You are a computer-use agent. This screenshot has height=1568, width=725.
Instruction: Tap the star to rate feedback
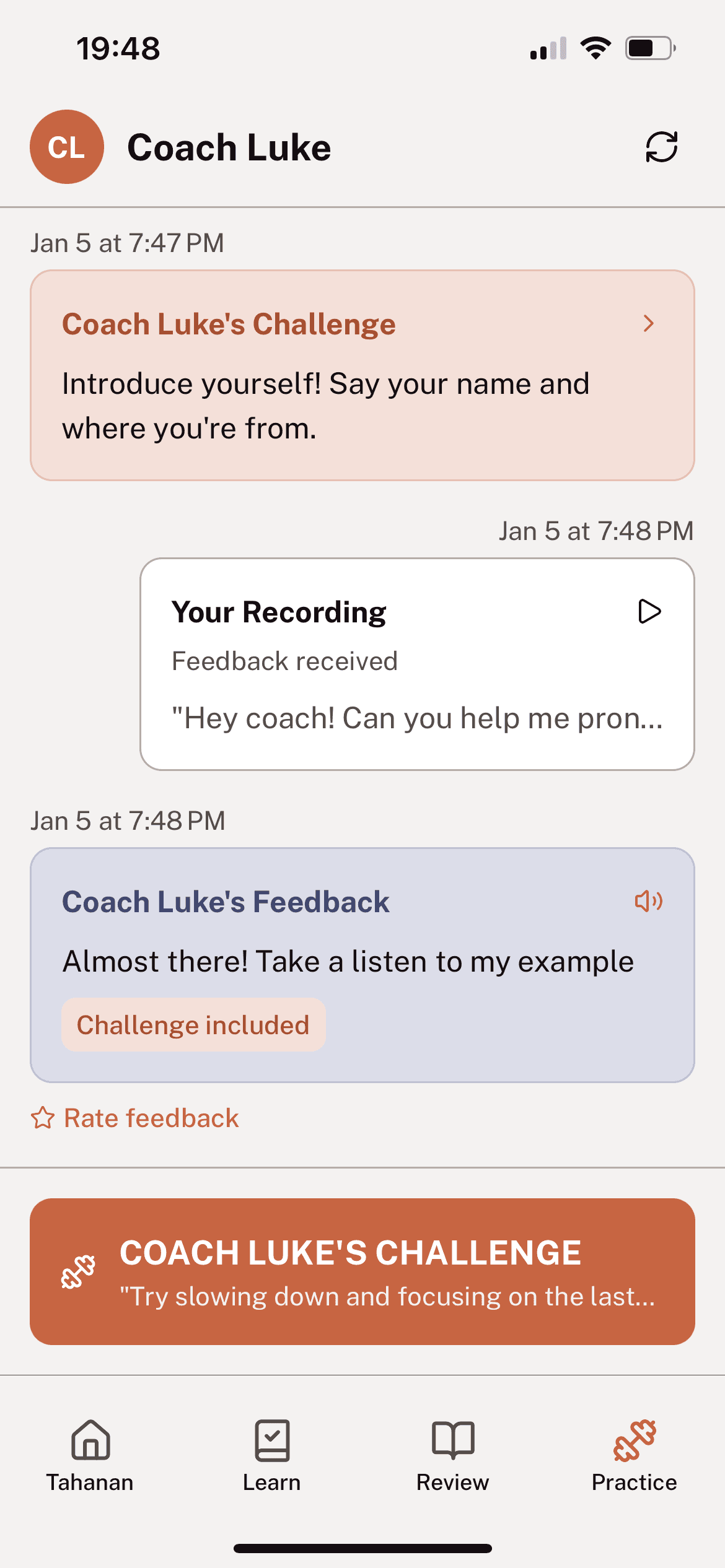pos(43,1118)
